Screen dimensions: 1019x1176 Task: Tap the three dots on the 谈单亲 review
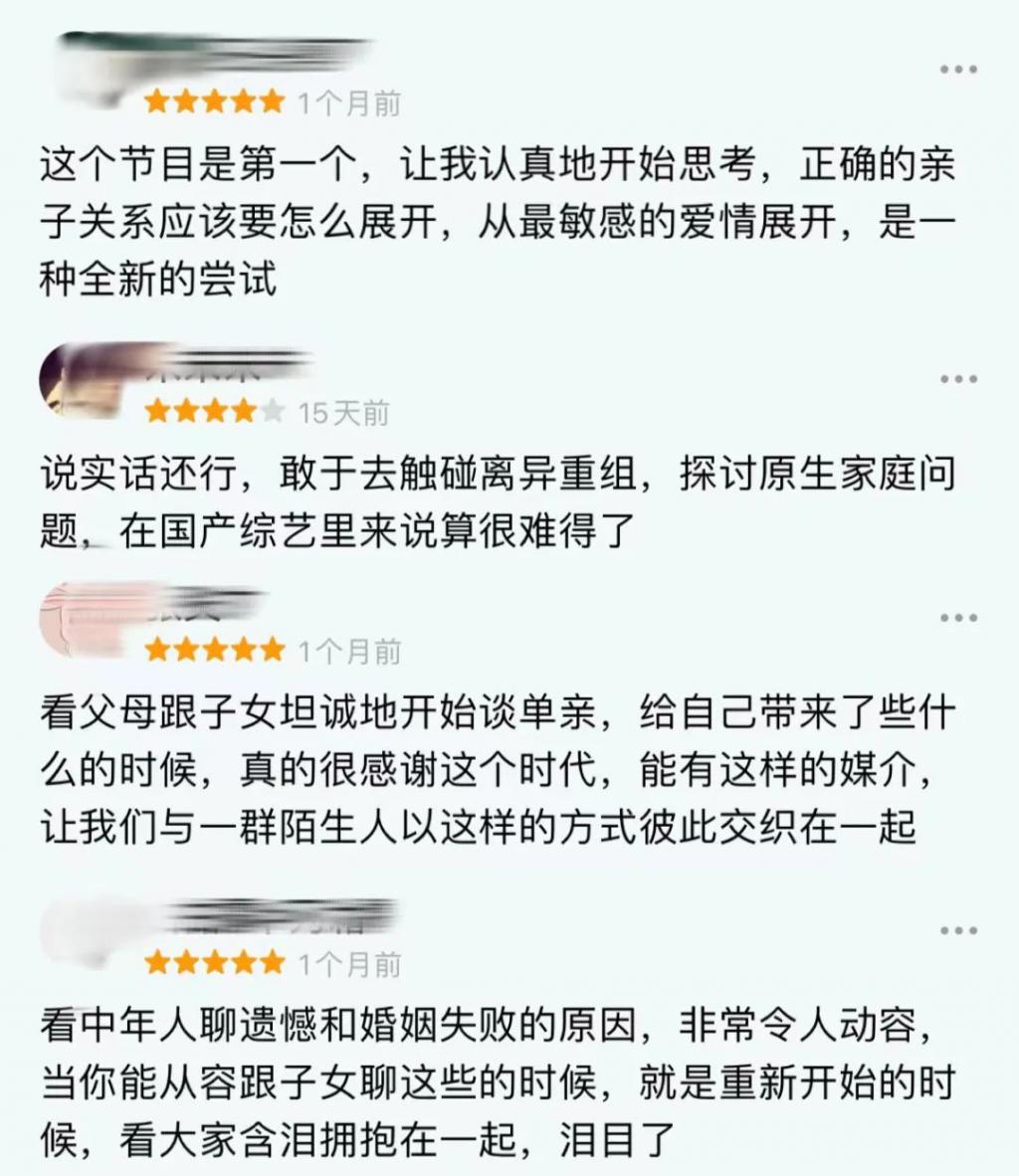pyautogui.click(x=958, y=618)
